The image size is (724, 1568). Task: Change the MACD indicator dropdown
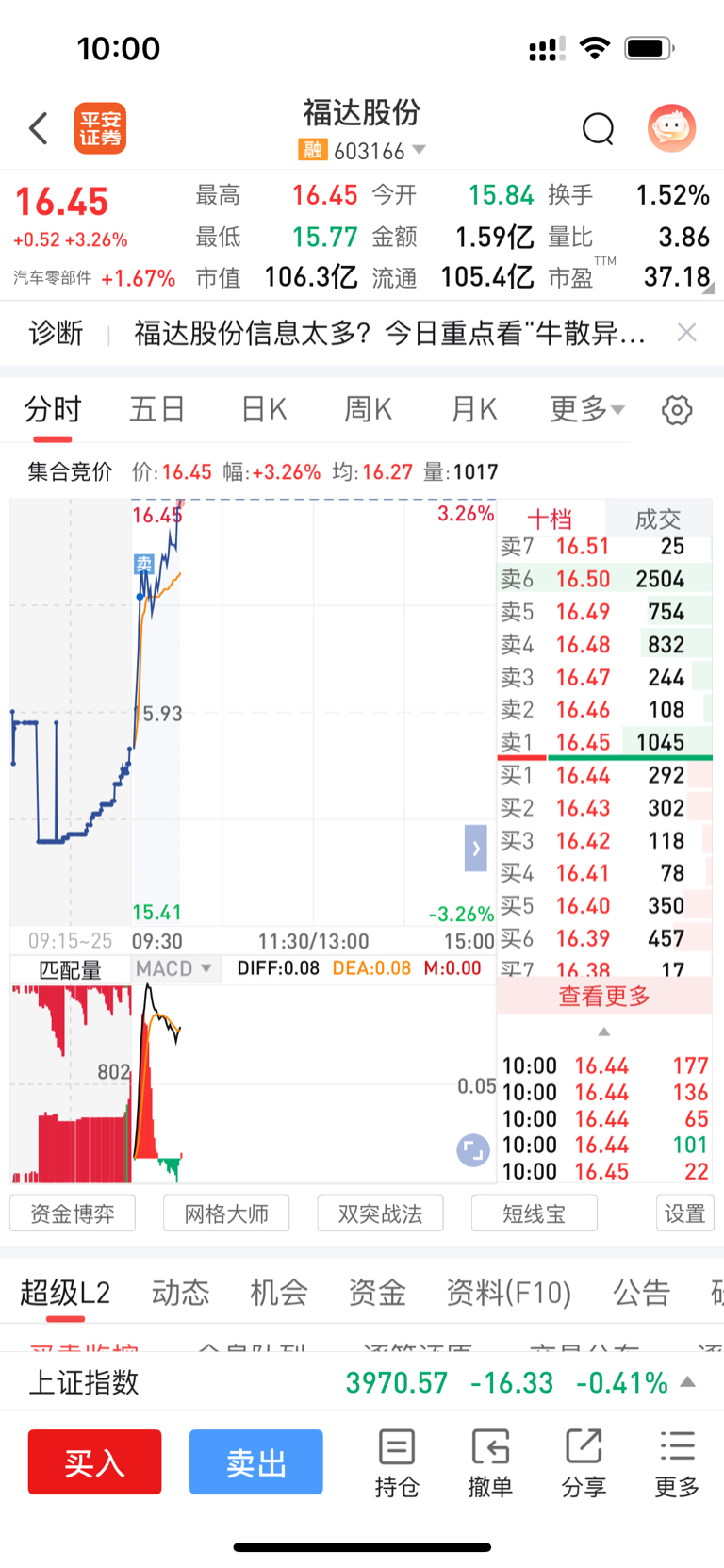tap(174, 969)
